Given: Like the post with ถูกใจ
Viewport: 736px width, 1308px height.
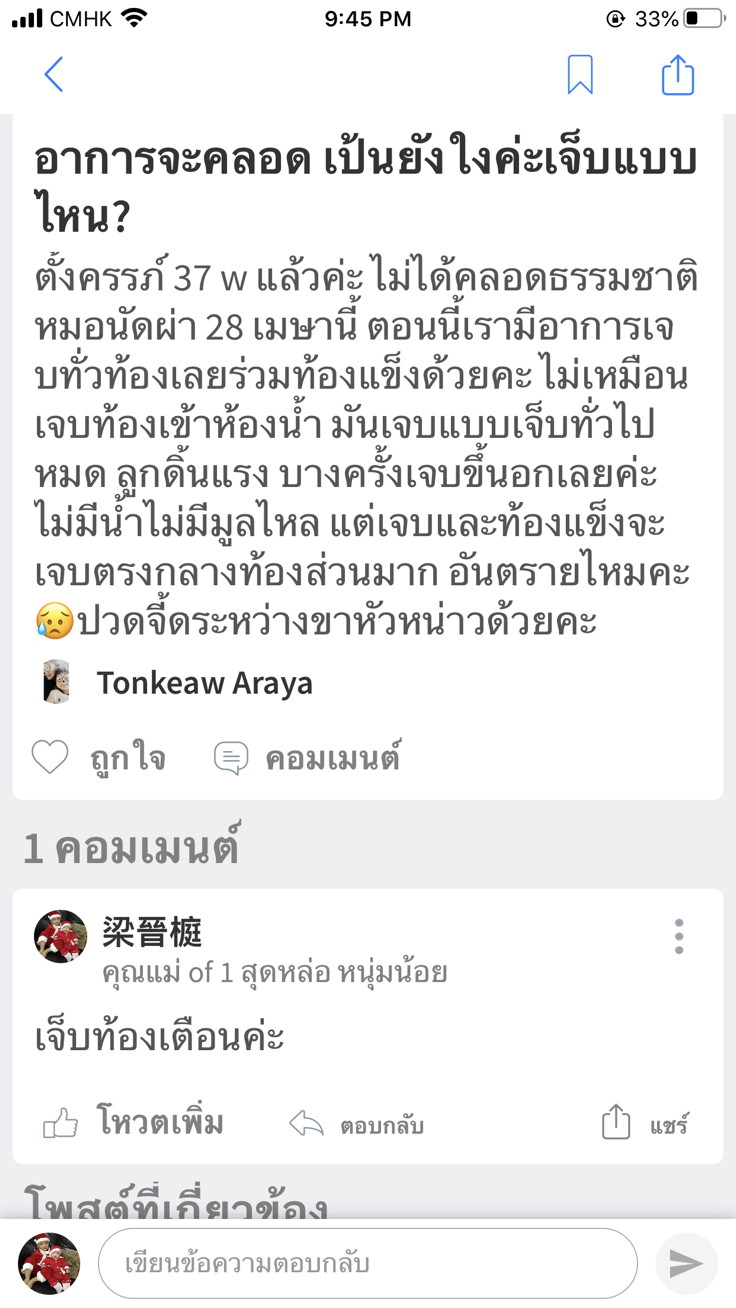Looking at the screenshot, I should point(98,759).
